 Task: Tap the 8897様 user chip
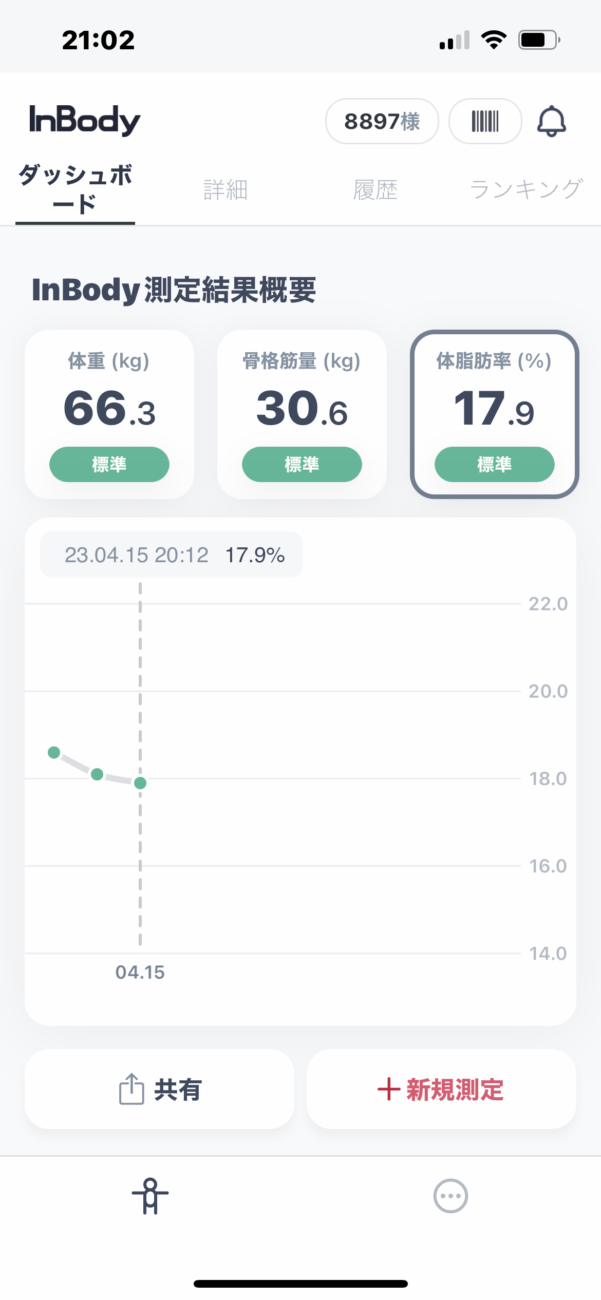[x=382, y=122]
